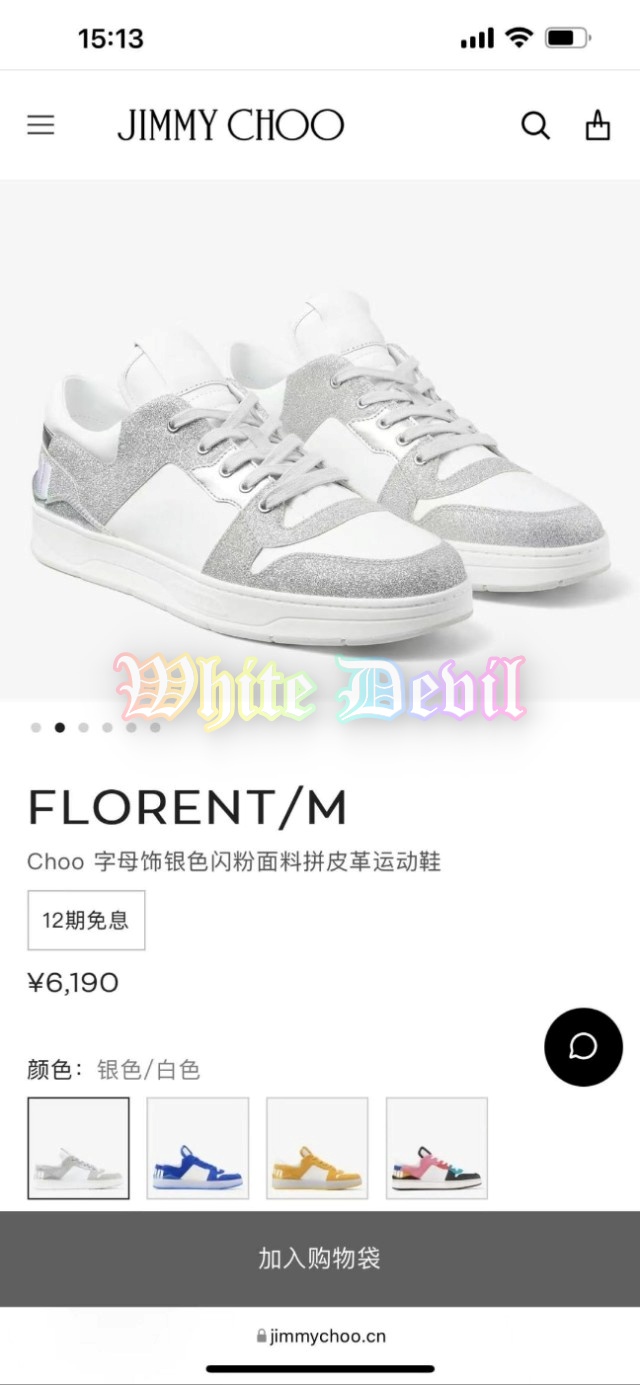Viewport: 640px width, 1385px height.
Task: Open the chat support bubble
Action: coord(583,1047)
